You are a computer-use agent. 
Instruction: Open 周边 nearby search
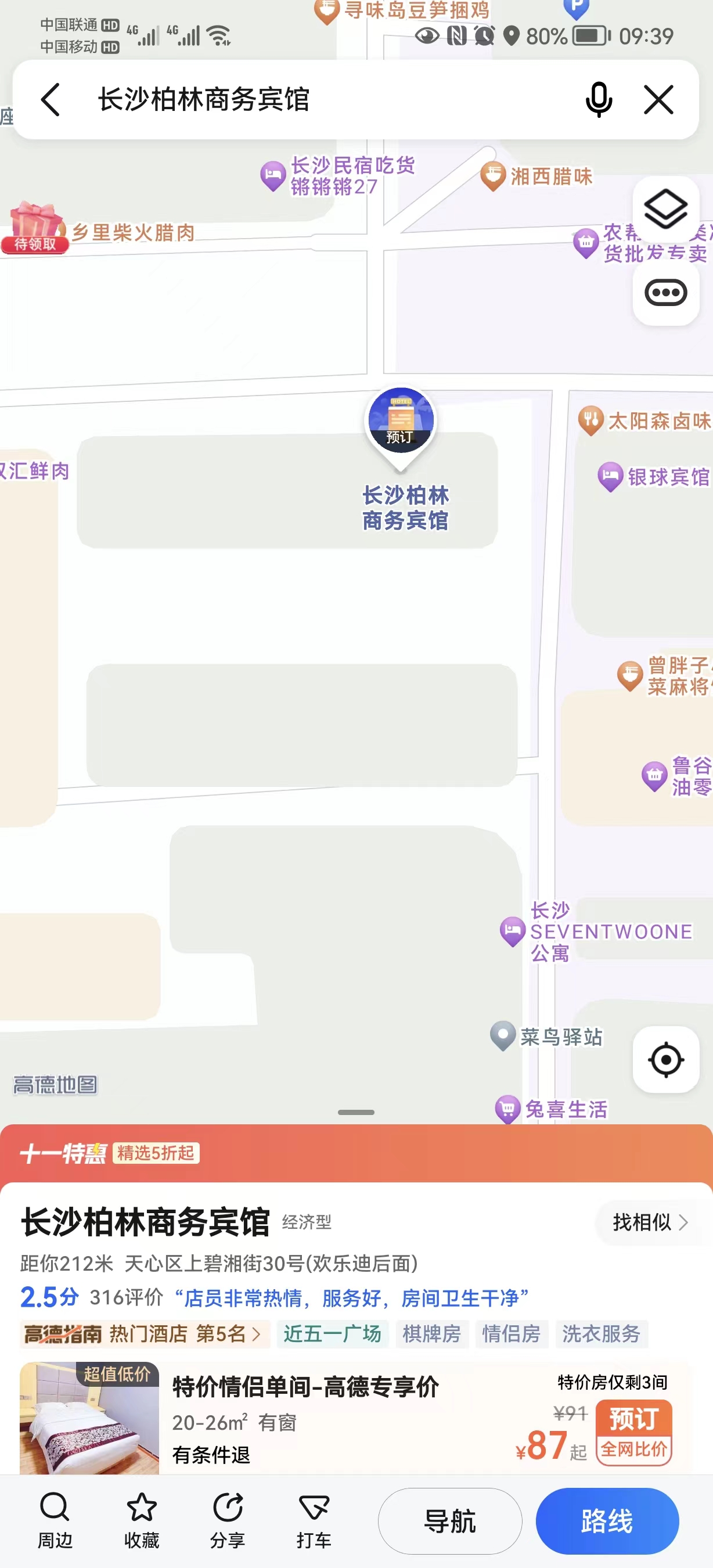[x=55, y=1519]
